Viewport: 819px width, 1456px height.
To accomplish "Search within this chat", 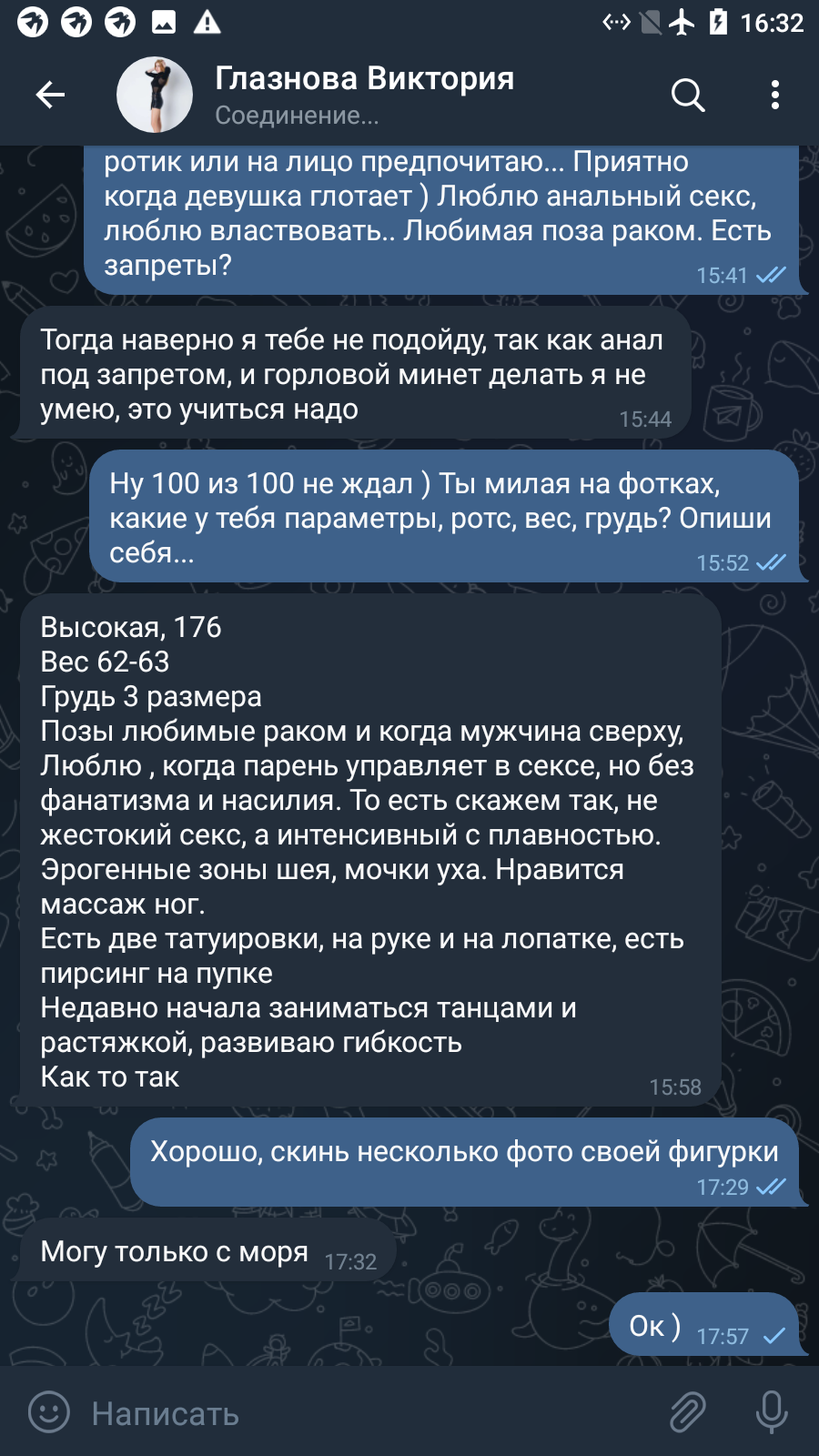I will coord(688,95).
